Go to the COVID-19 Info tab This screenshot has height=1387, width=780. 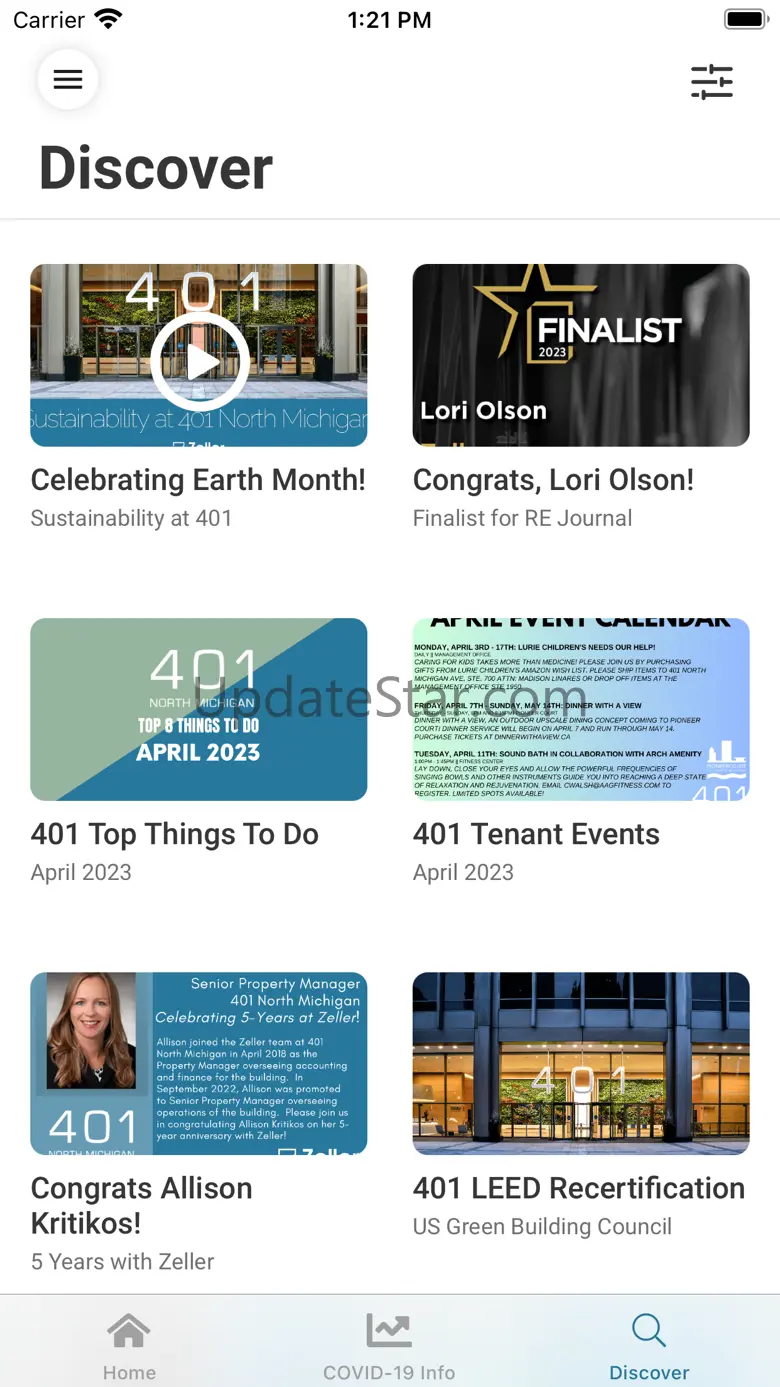point(389,1346)
